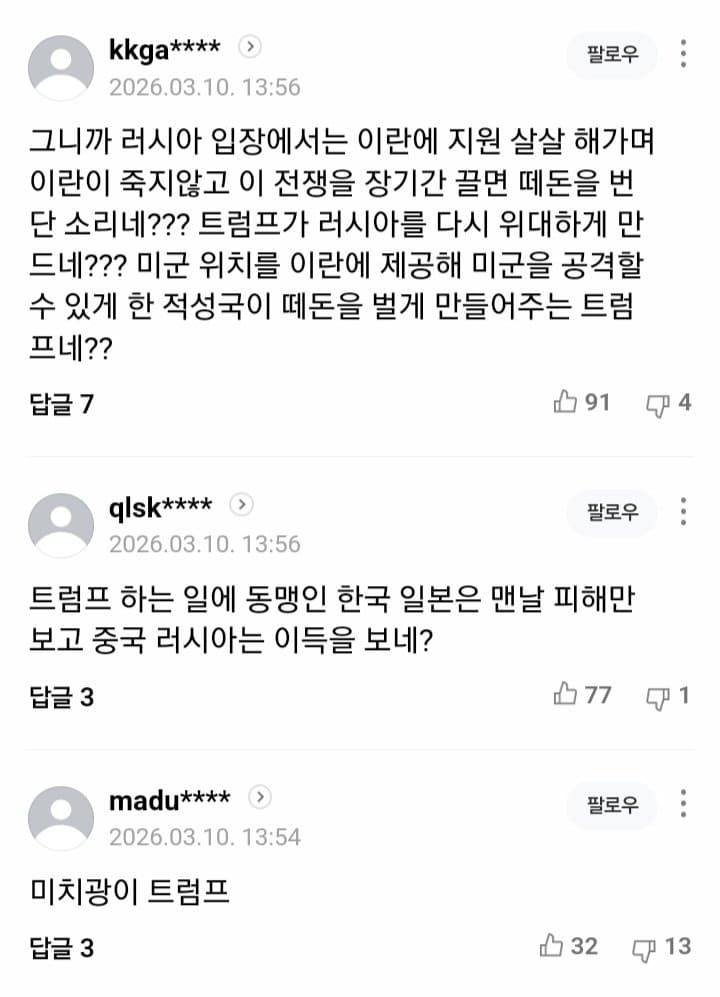Image resolution: width=720 pixels, height=997 pixels.
Task: Open madu**** profile via the arrow
Action: [x=259, y=797]
